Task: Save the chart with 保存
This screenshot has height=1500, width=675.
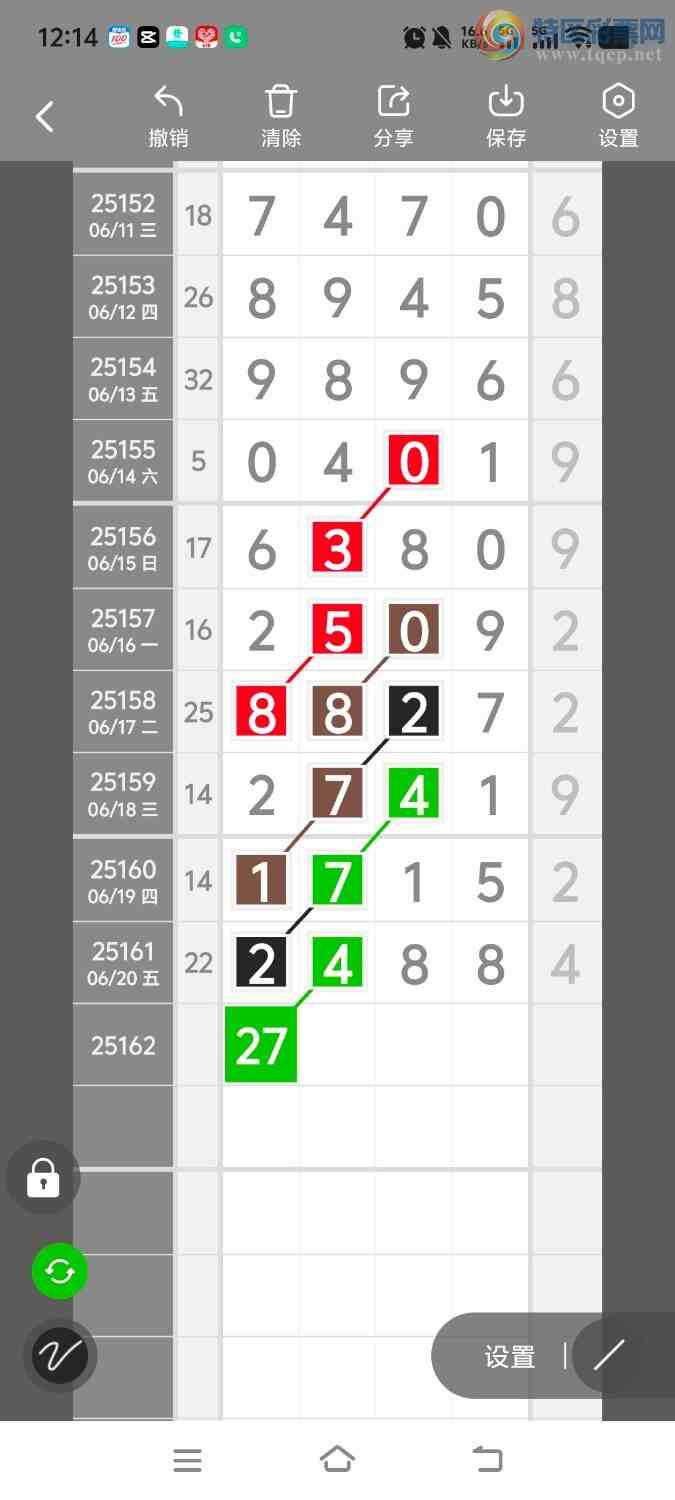Action: (x=506, y=117)
